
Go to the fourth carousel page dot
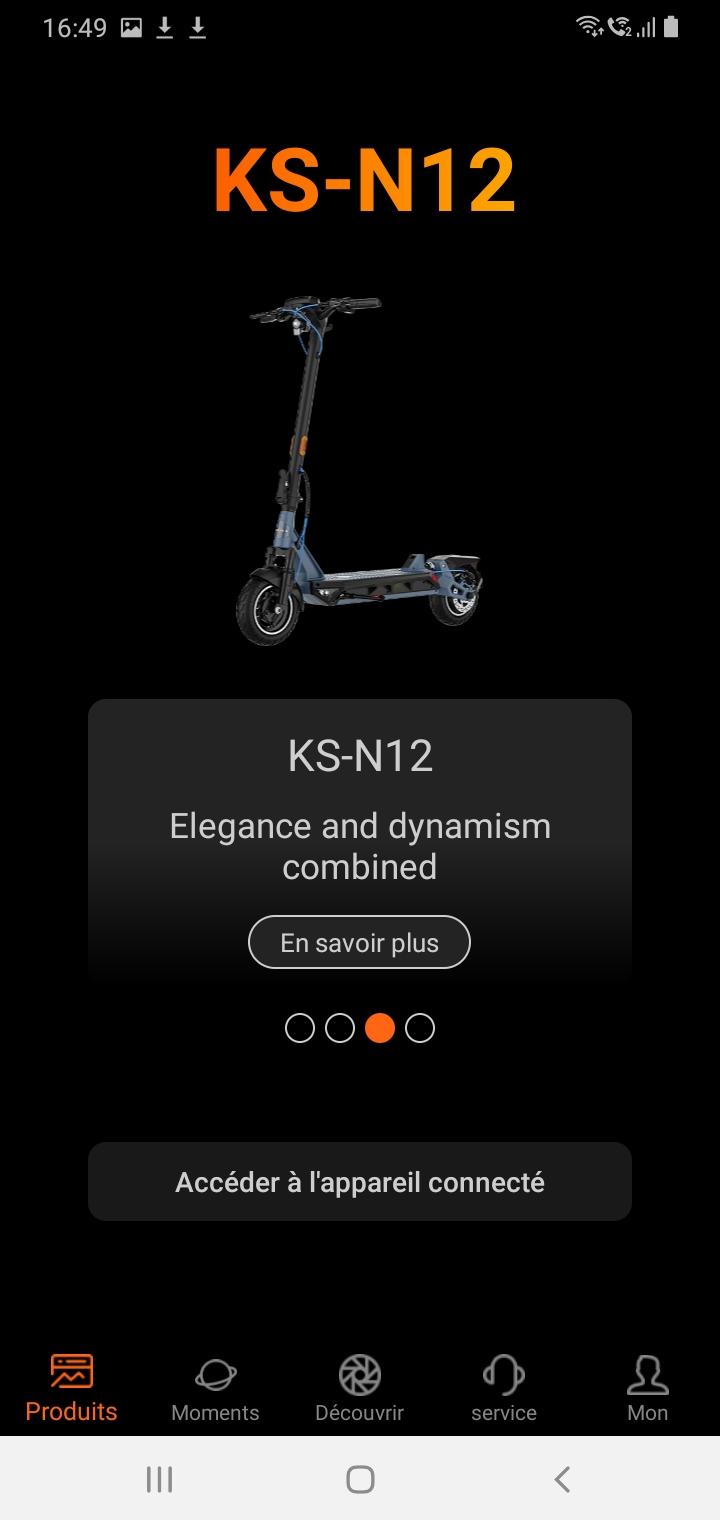coord(420,1028)
